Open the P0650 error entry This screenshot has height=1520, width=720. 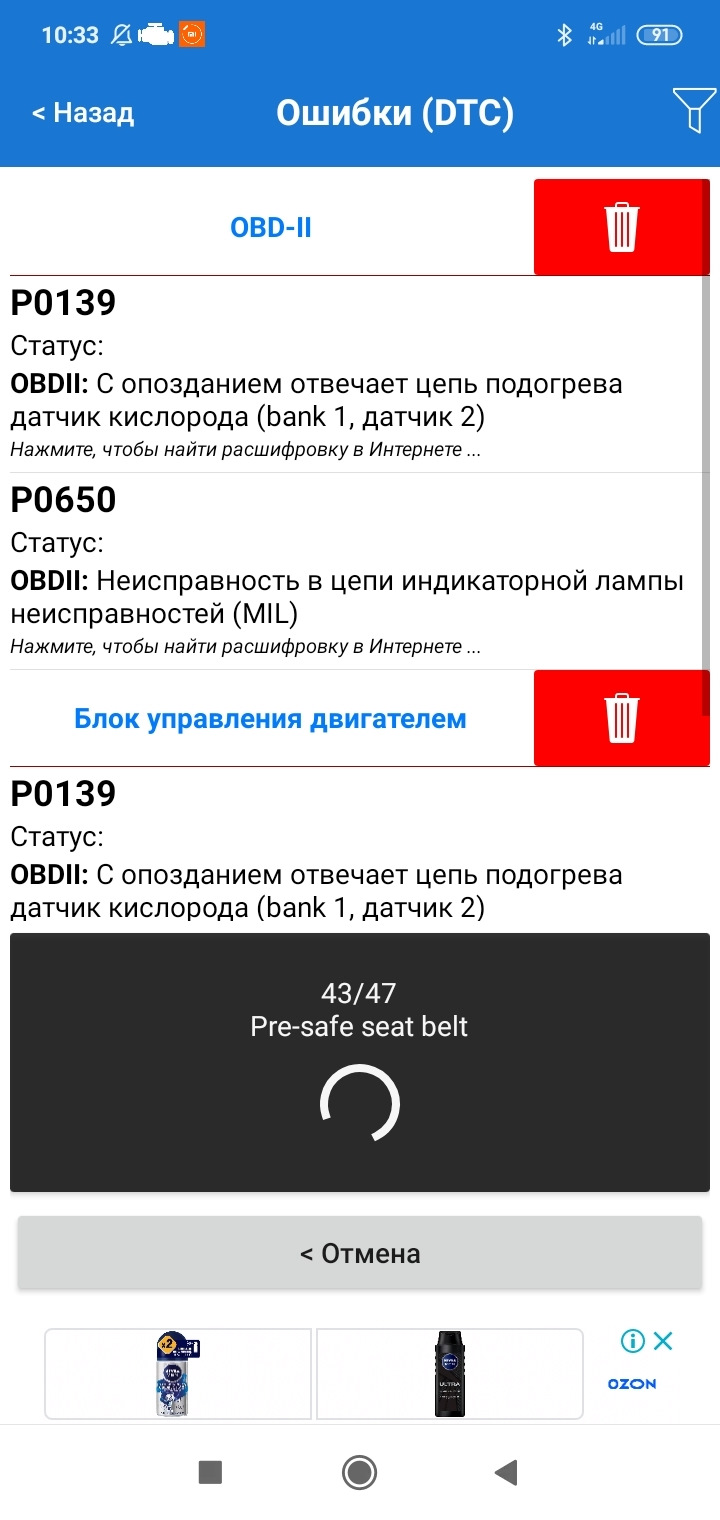355,571
